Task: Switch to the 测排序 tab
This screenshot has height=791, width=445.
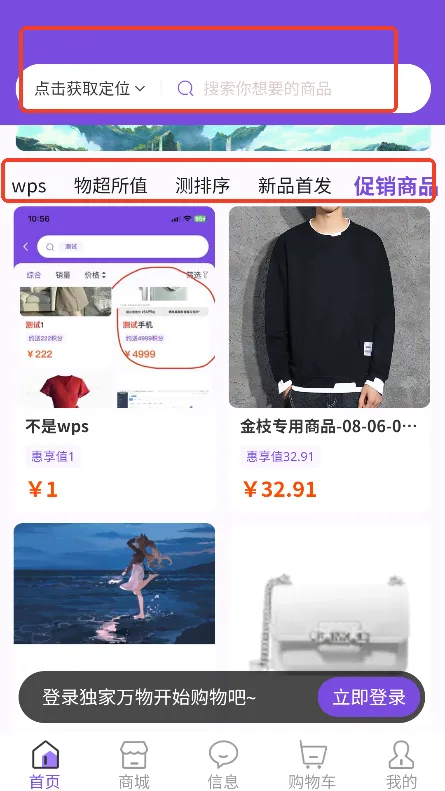Action: click(x=202, y=186)
